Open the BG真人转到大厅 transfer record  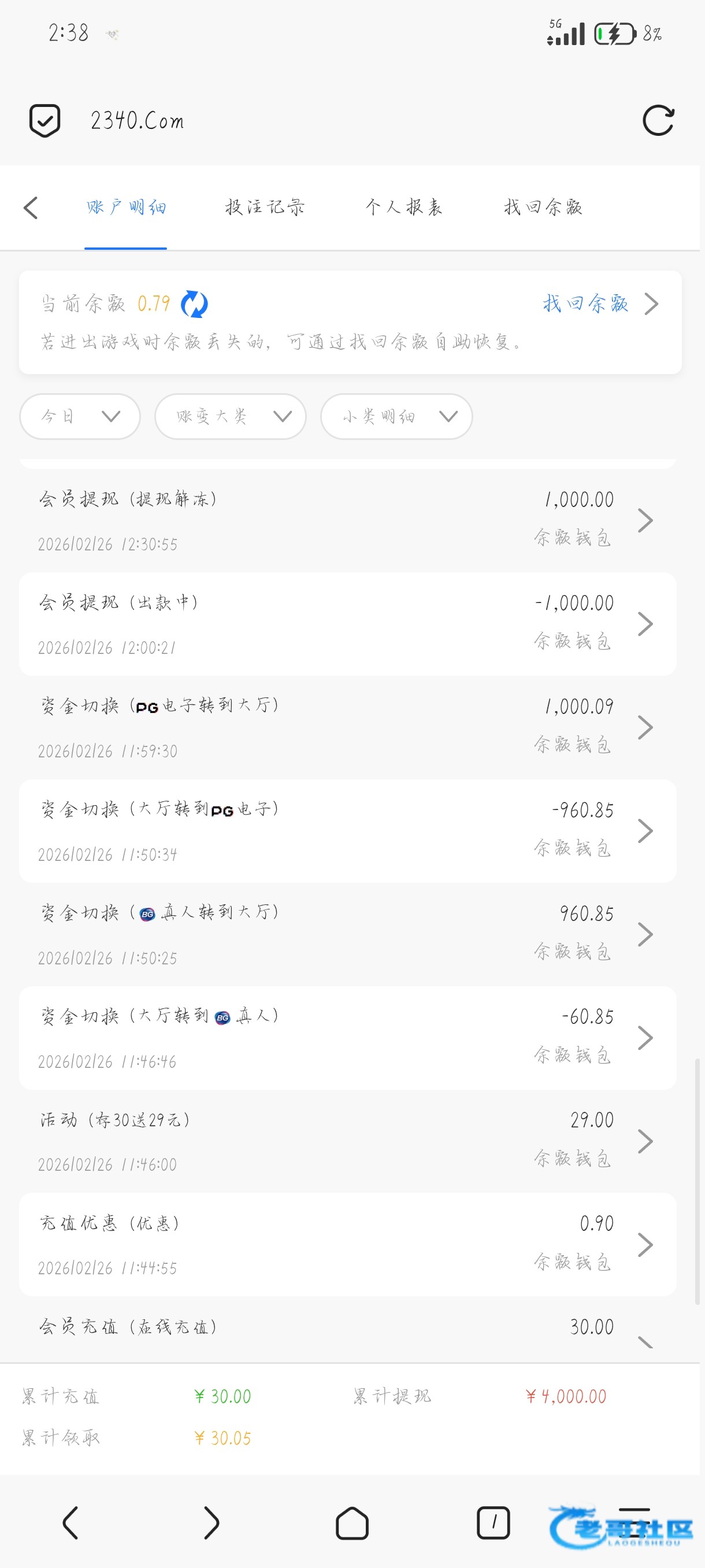pyautogui.click(x=347, y=934)
